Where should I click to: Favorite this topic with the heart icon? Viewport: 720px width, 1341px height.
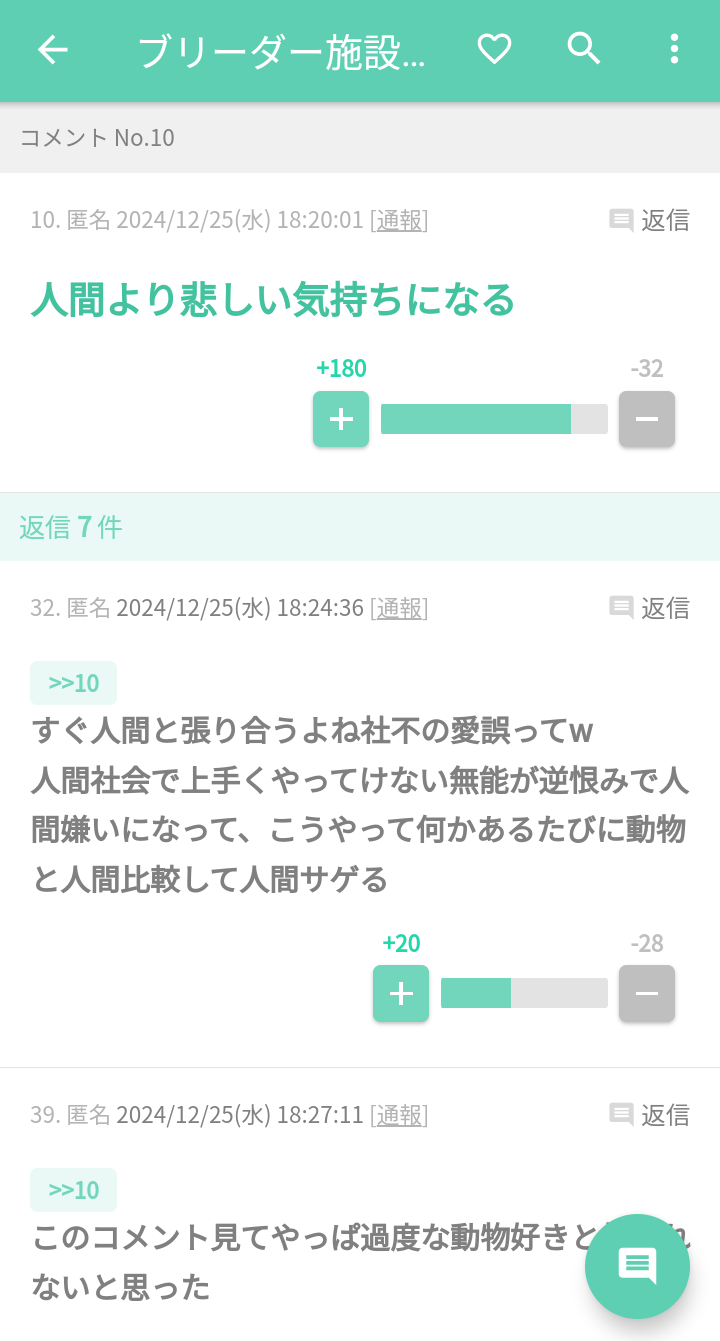pos(494,49)
